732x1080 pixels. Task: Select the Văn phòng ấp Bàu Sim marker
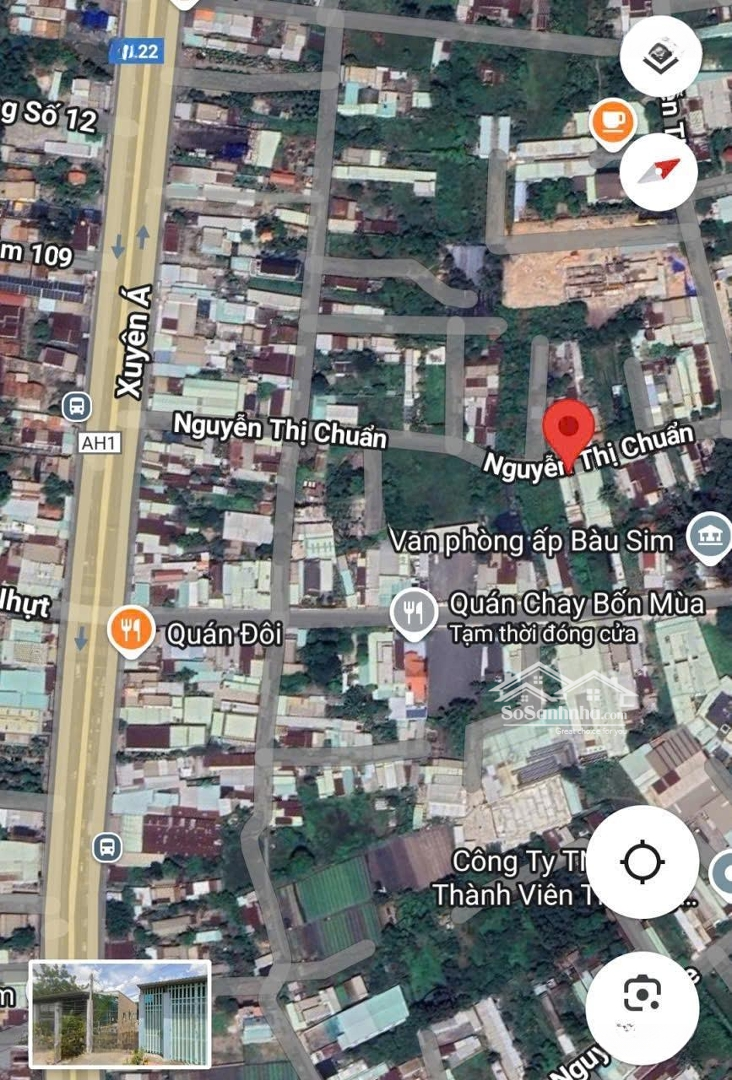coord(709,537)
